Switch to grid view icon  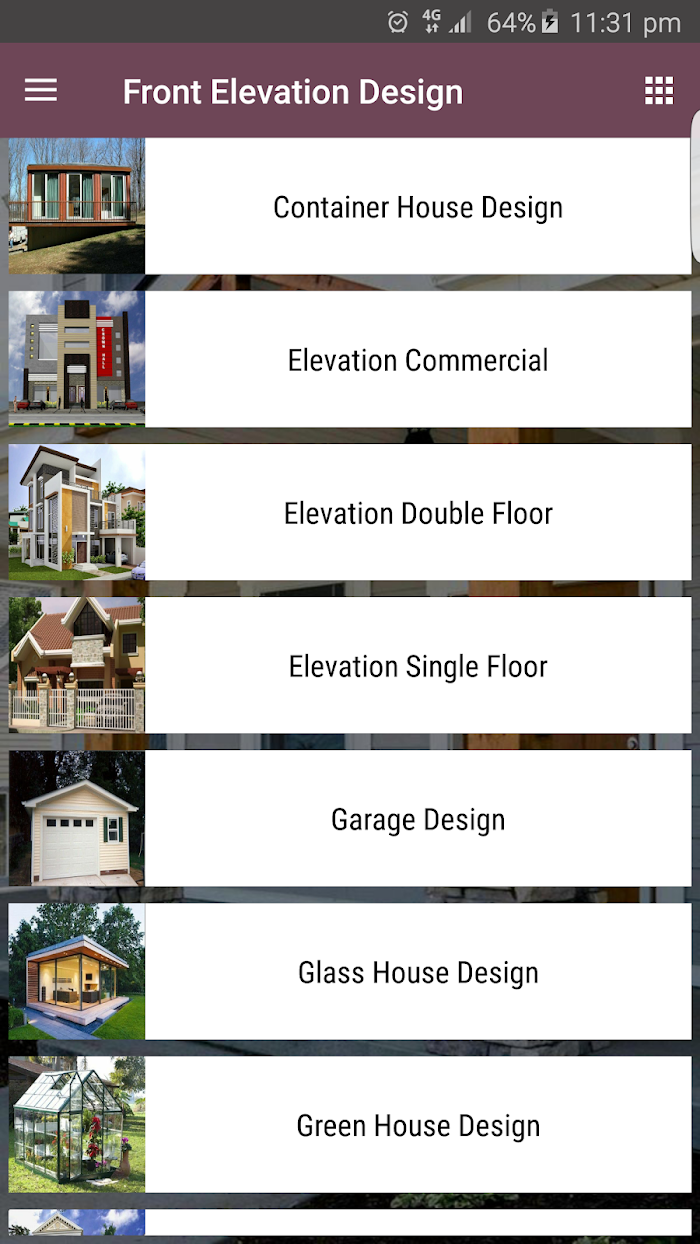coord(658,91)
